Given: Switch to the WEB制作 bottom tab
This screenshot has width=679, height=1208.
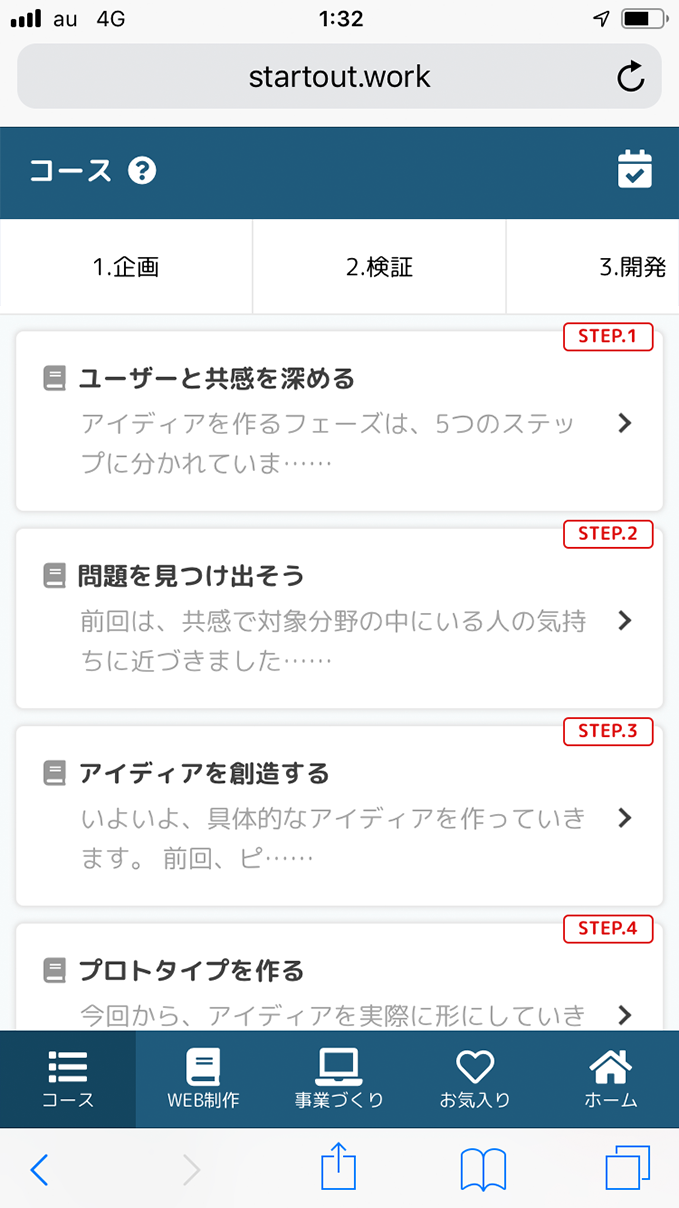Looking at the screenshot, I should (203, 1080).
